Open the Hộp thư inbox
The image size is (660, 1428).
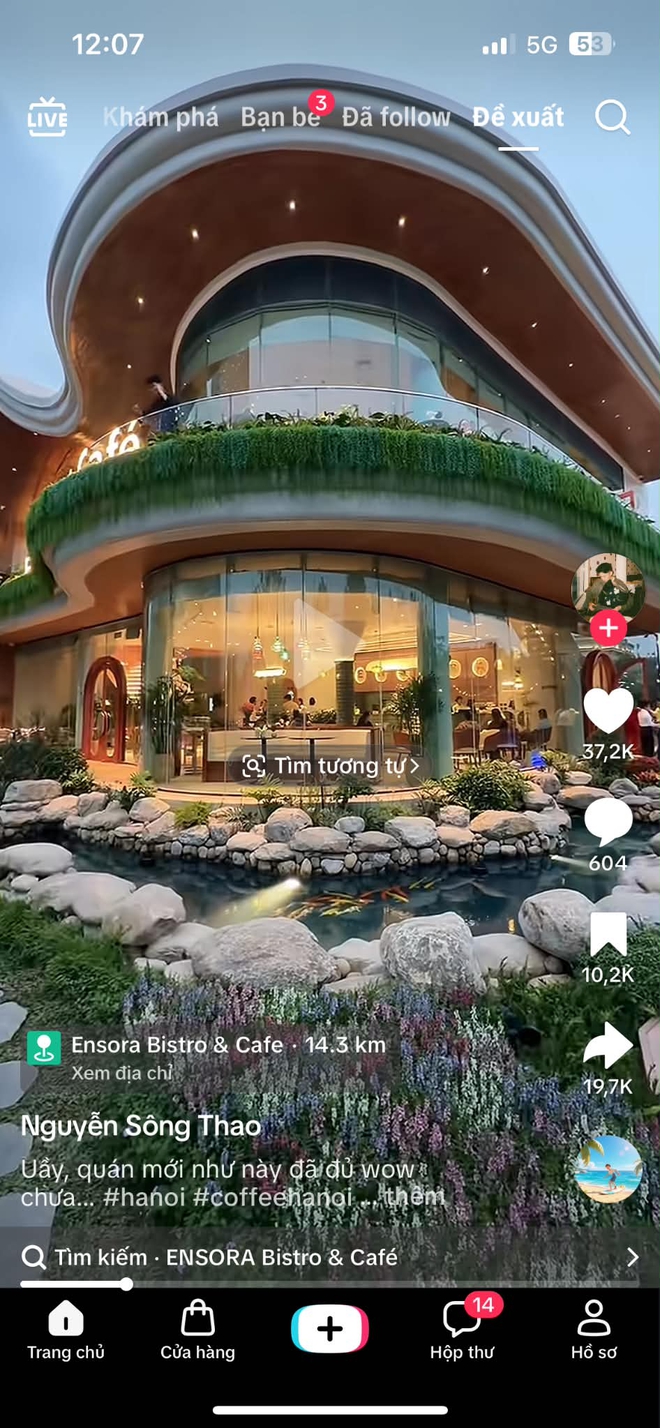462,1331
